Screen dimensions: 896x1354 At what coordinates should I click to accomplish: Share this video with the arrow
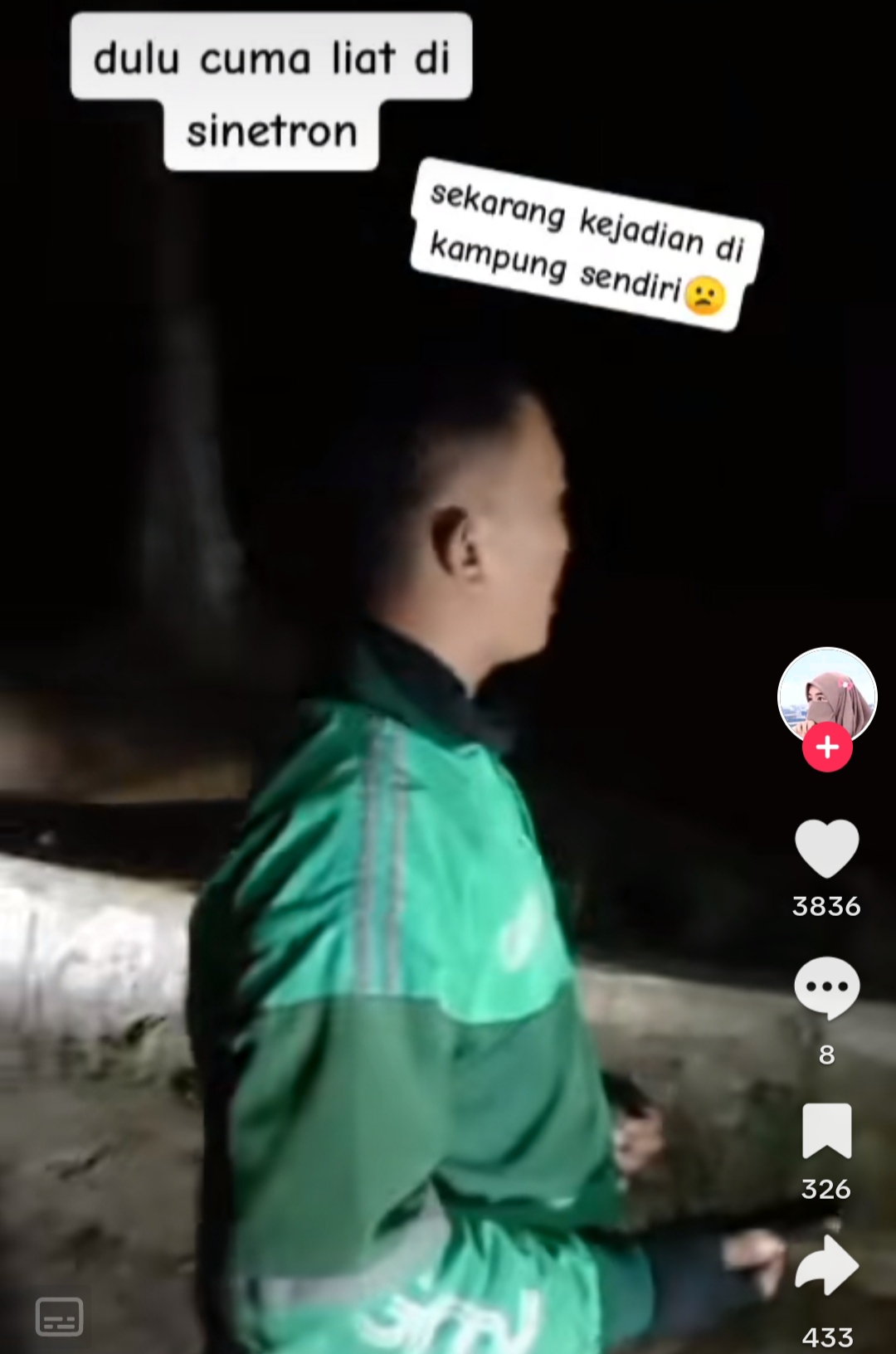click(826, 1264)
